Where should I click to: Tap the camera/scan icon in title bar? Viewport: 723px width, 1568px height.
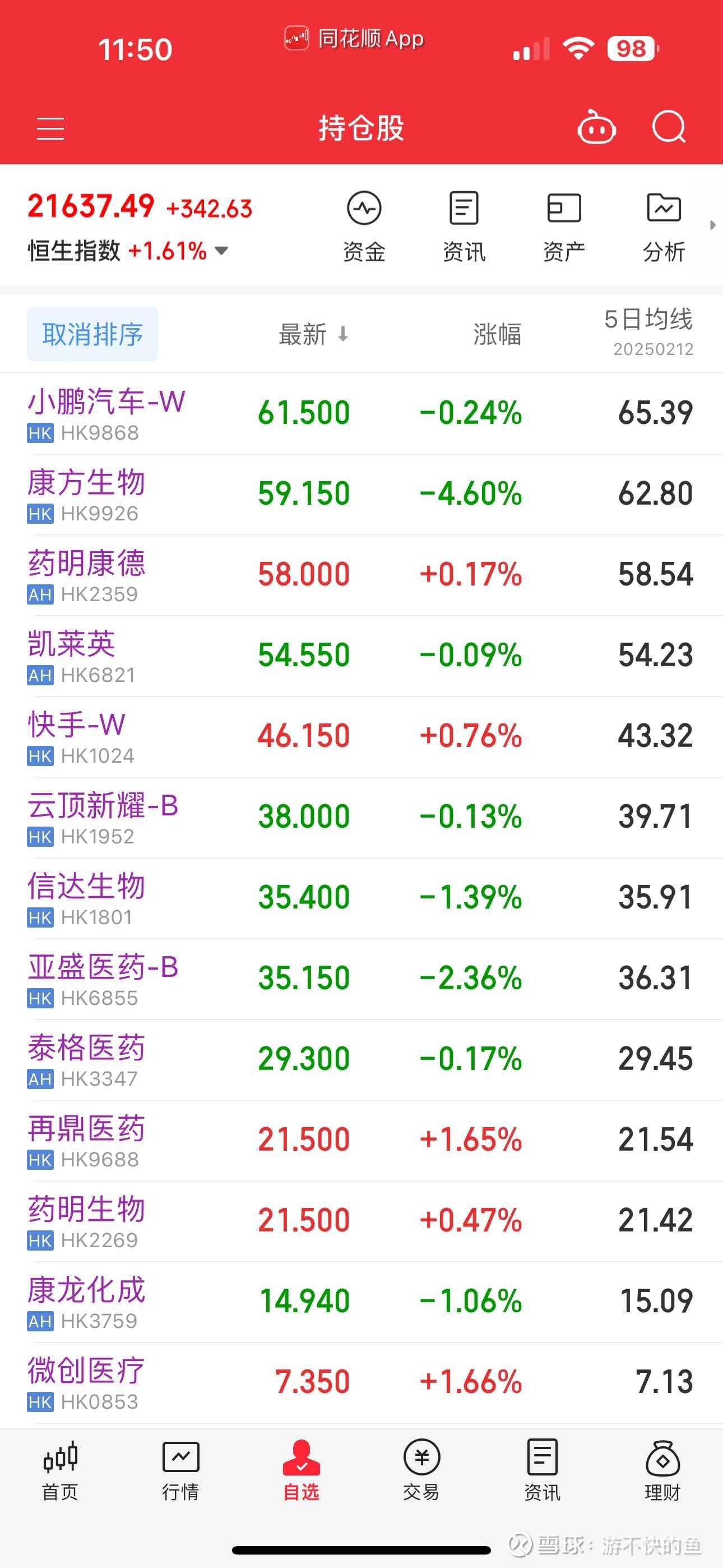[x=596, y=127]
